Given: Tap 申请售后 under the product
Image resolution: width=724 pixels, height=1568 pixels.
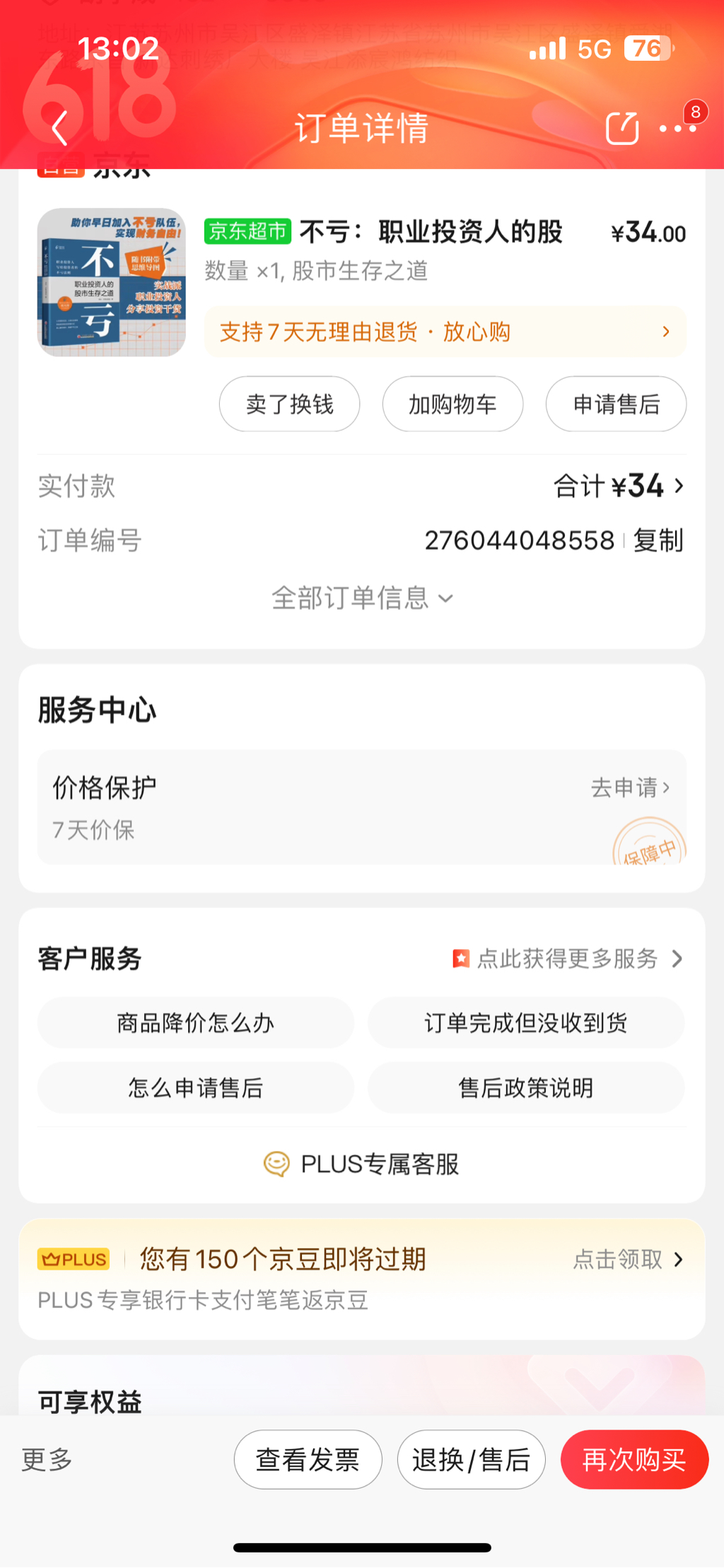Looking at the screenshot, I should click(x=616, y=404).
